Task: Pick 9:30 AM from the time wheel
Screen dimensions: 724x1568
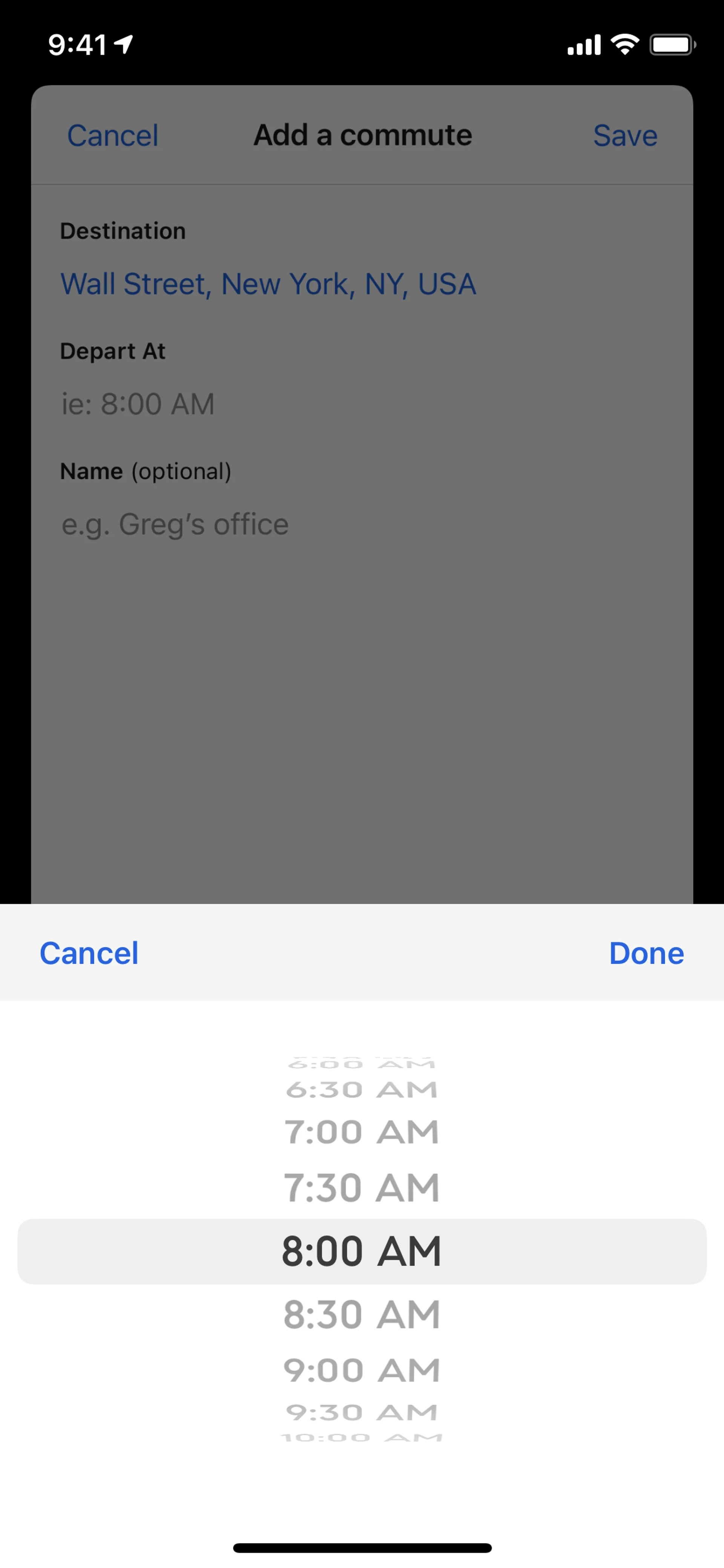Action: coord(361,1411)
